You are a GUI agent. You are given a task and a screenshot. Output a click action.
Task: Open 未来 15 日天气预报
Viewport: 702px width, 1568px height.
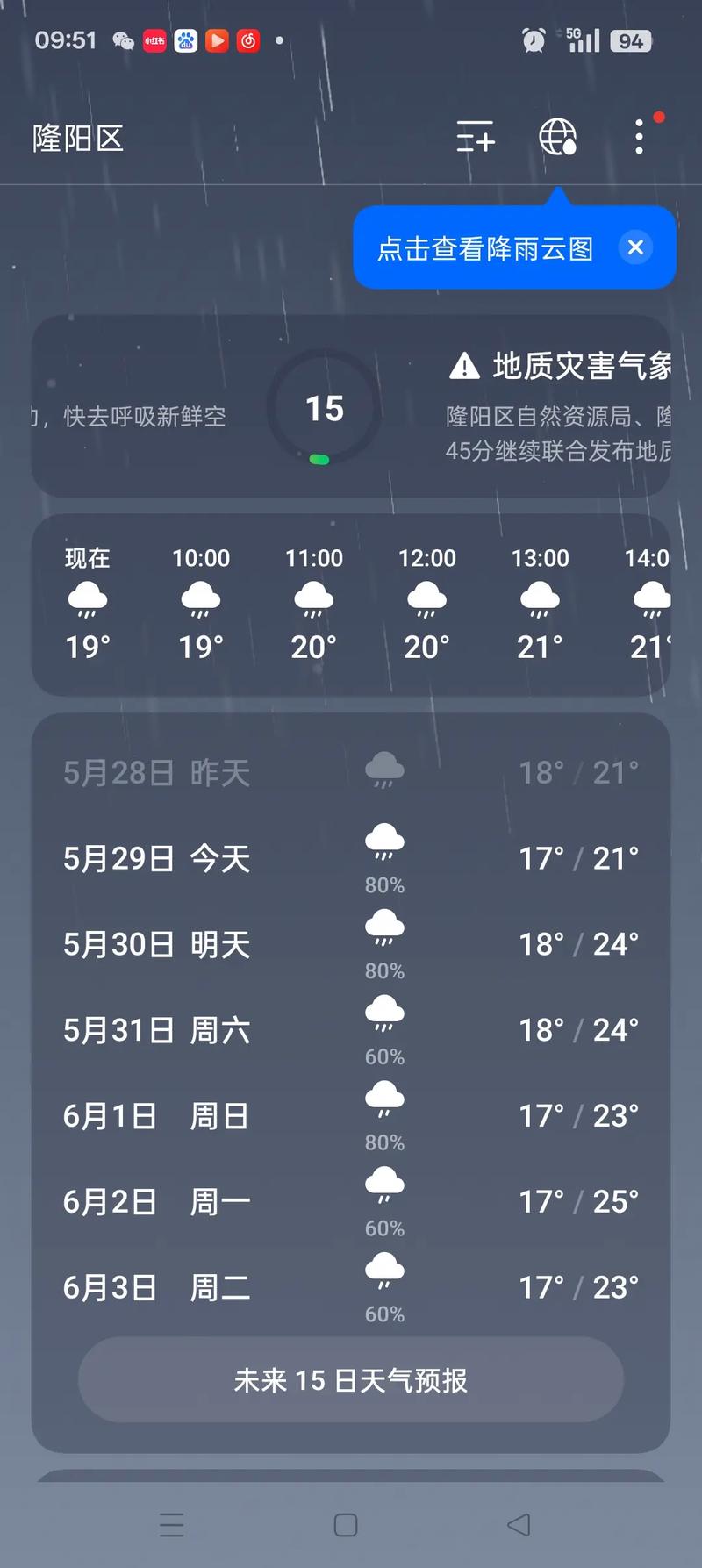tap(351, 1379)
